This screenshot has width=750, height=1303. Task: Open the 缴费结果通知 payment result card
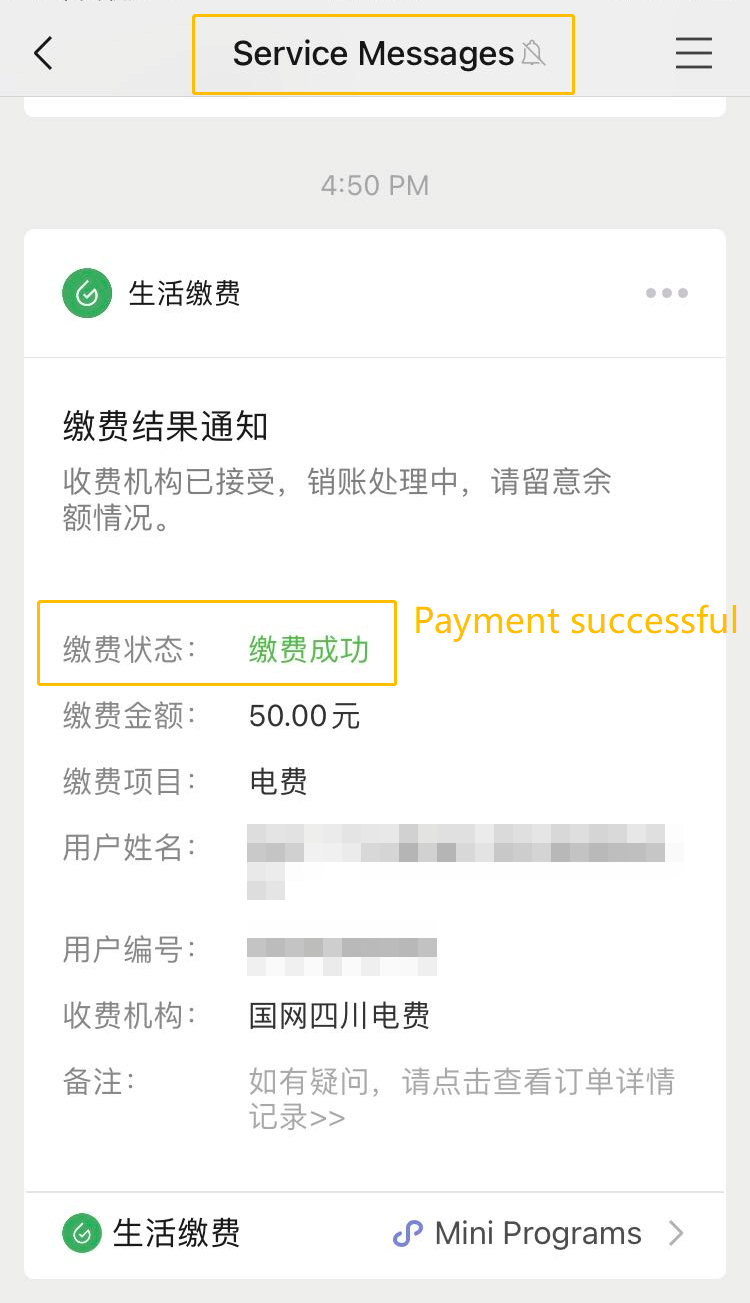tap(375, 774)
